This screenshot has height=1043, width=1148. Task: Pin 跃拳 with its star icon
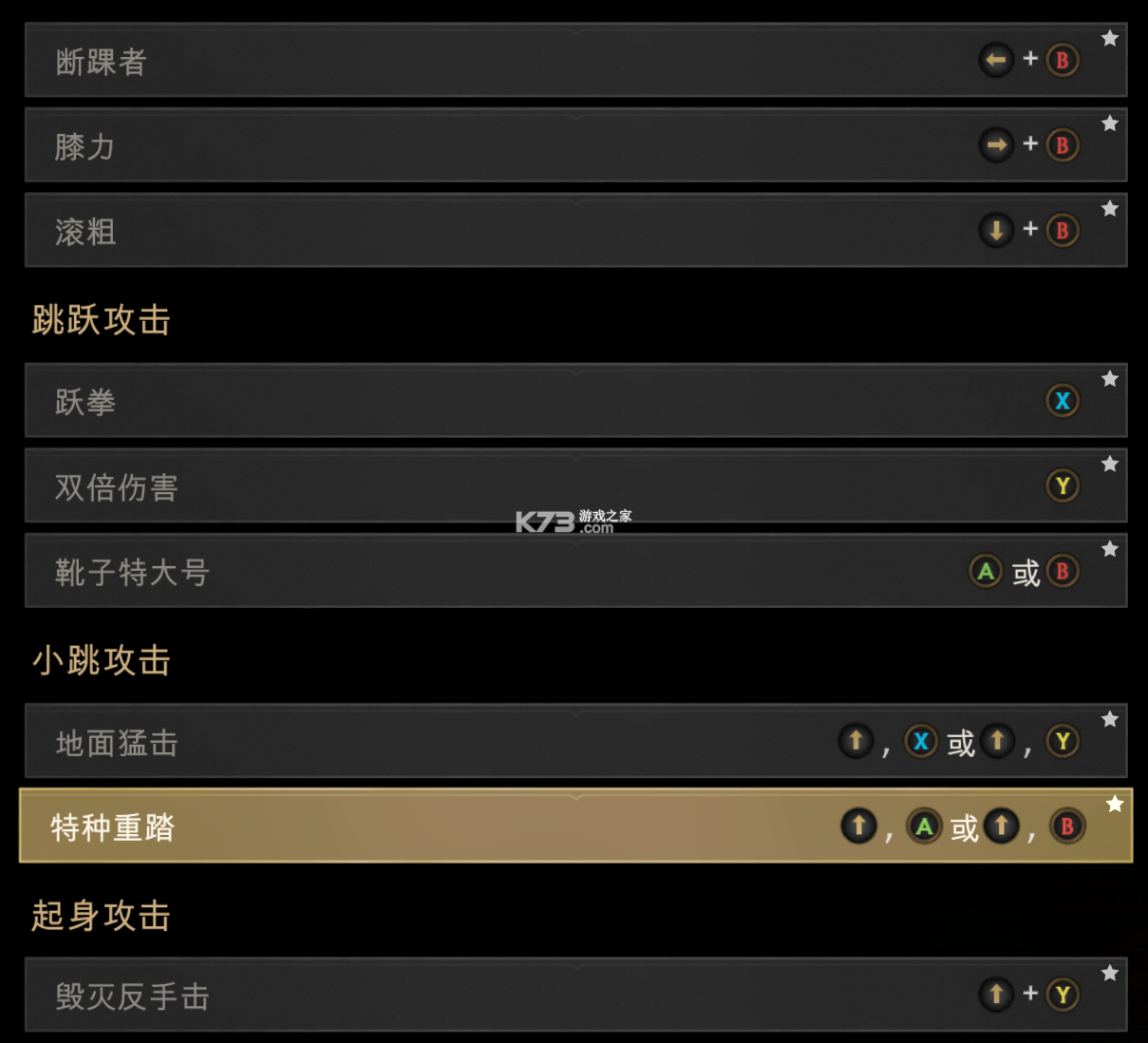1109,379
